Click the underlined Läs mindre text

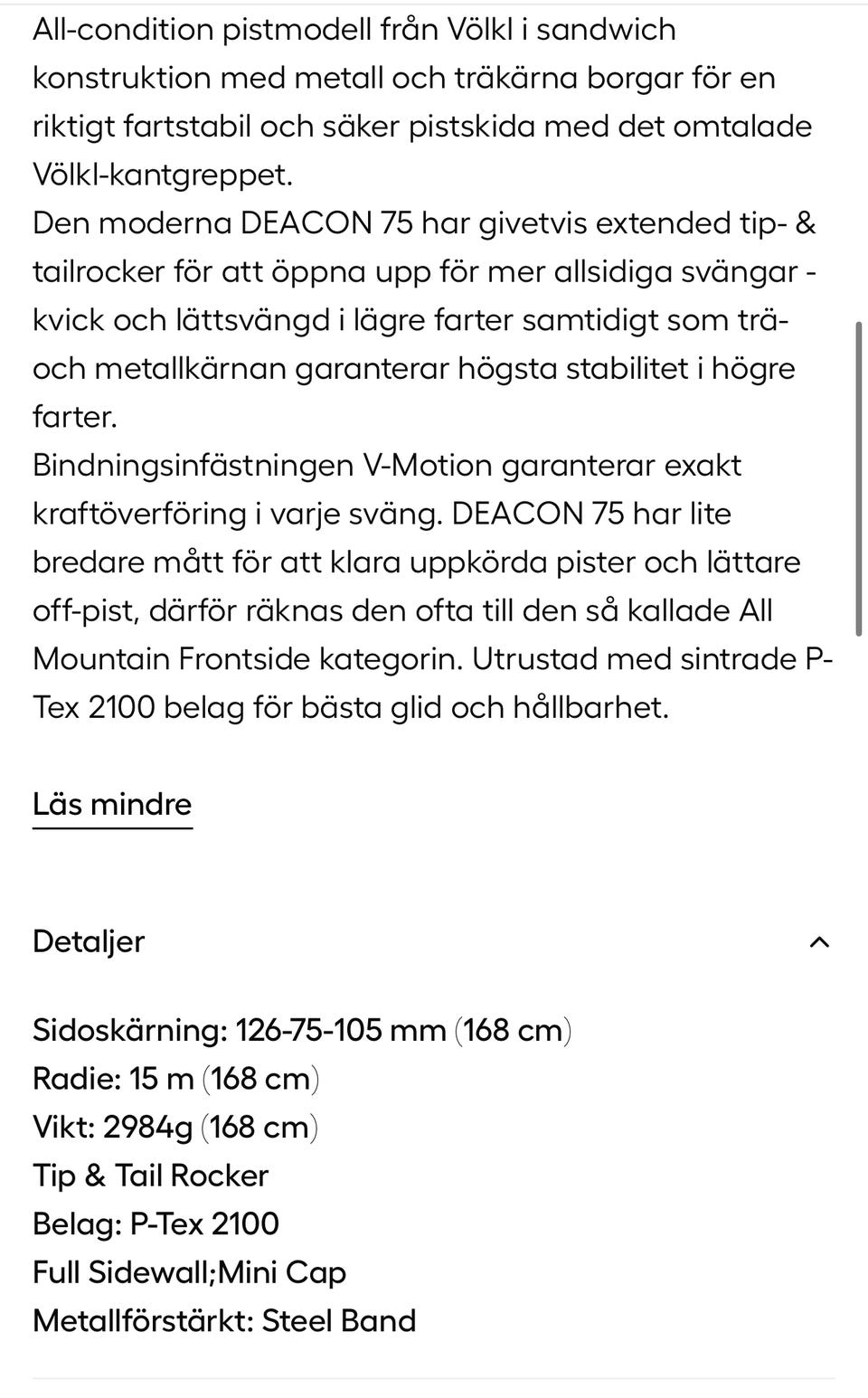111,804
